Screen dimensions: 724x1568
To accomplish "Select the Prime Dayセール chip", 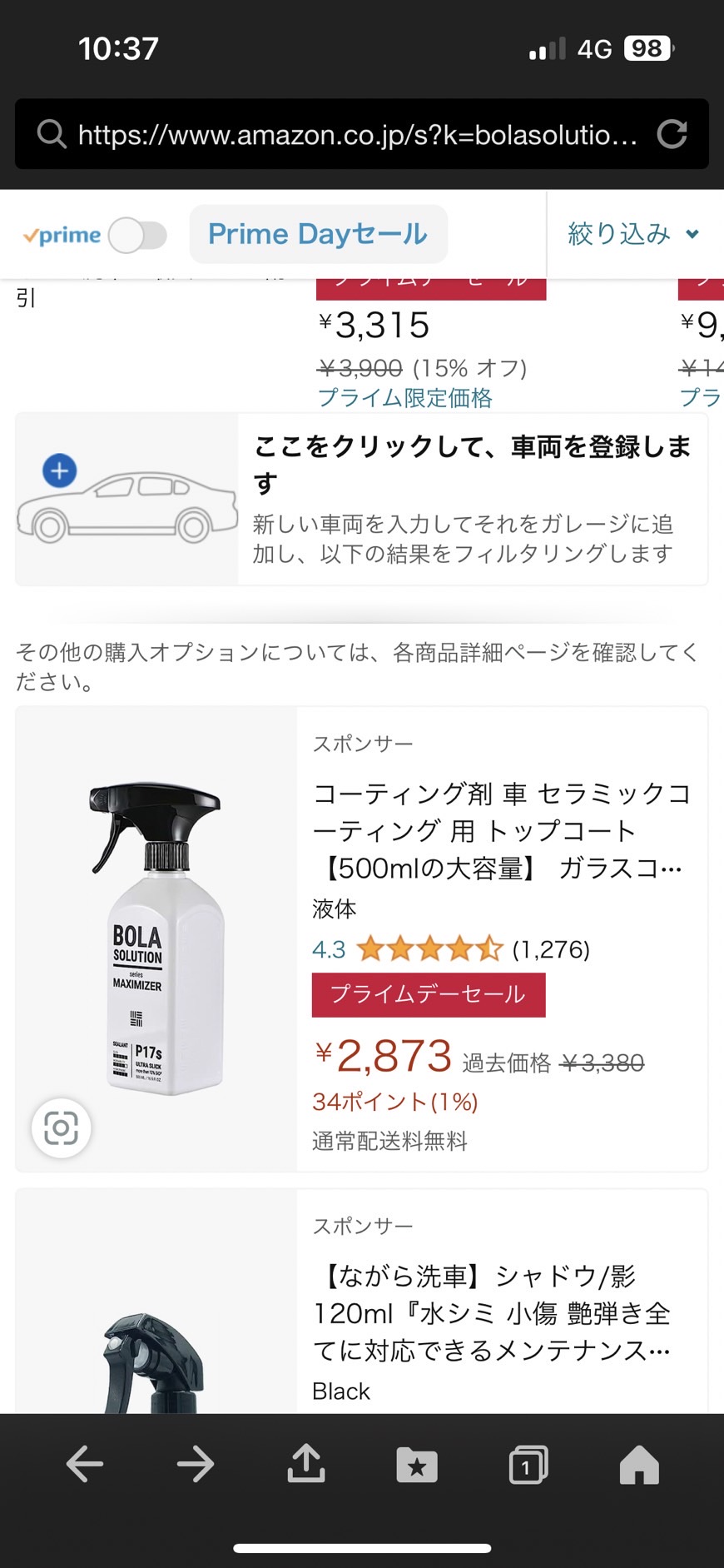I will 318,234.
